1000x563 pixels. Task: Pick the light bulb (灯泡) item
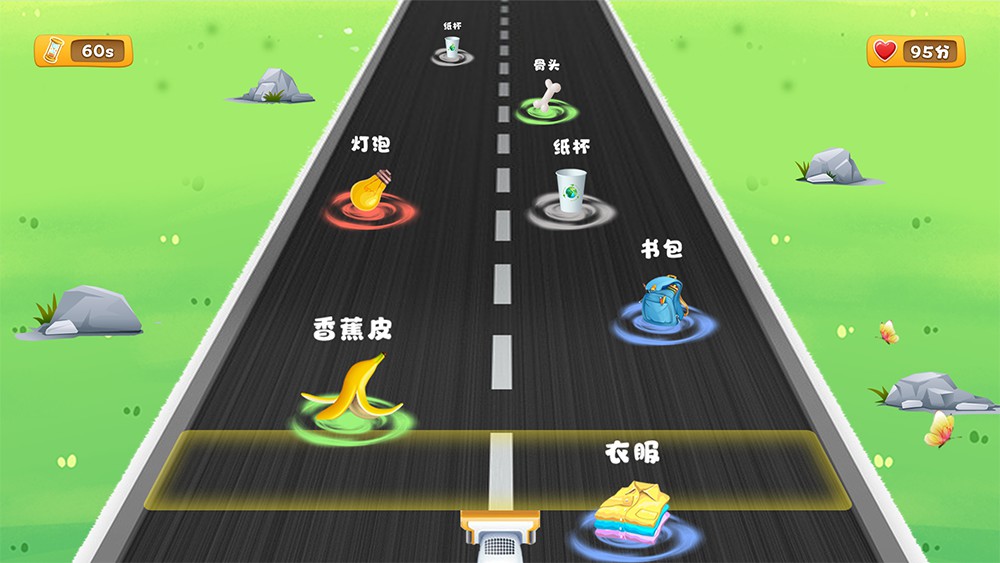(369, 190)
